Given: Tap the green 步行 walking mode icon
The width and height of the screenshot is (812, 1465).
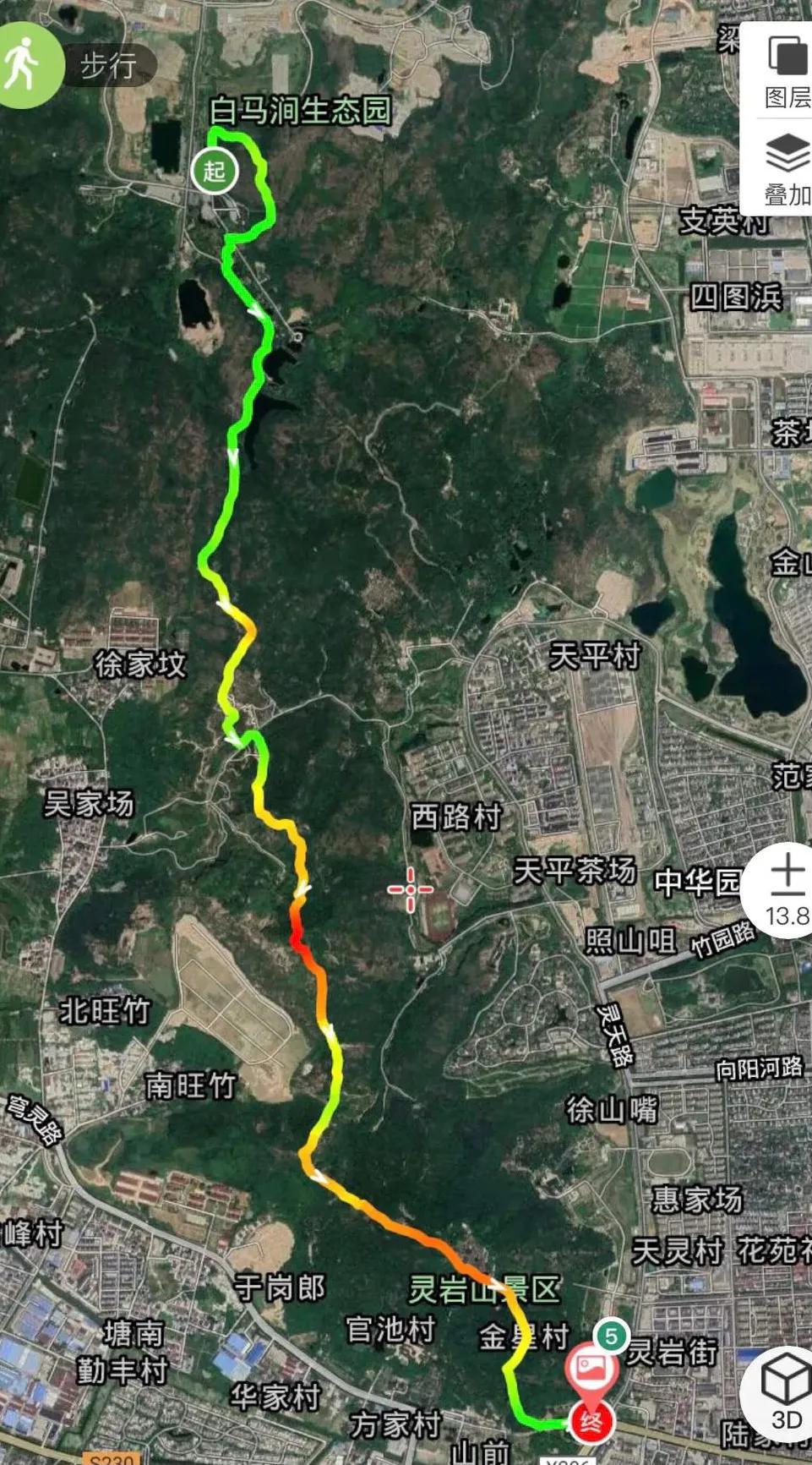Looking at the screenshot, I should pos(27,65).
